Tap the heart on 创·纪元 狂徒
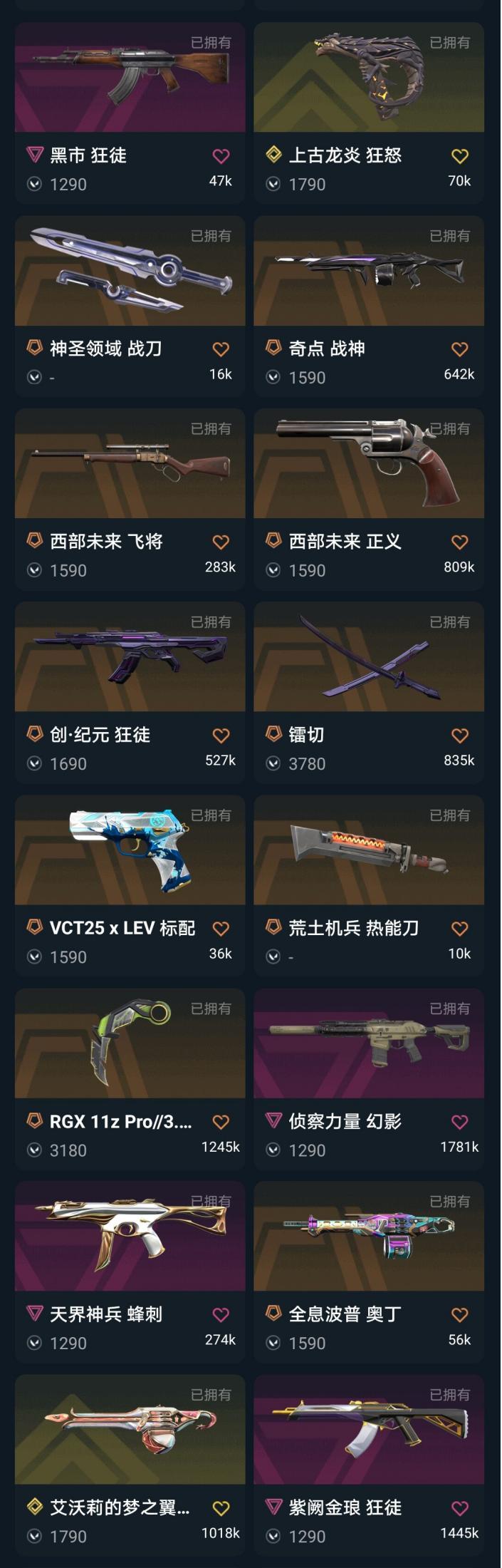 click(x=221, y=736)
